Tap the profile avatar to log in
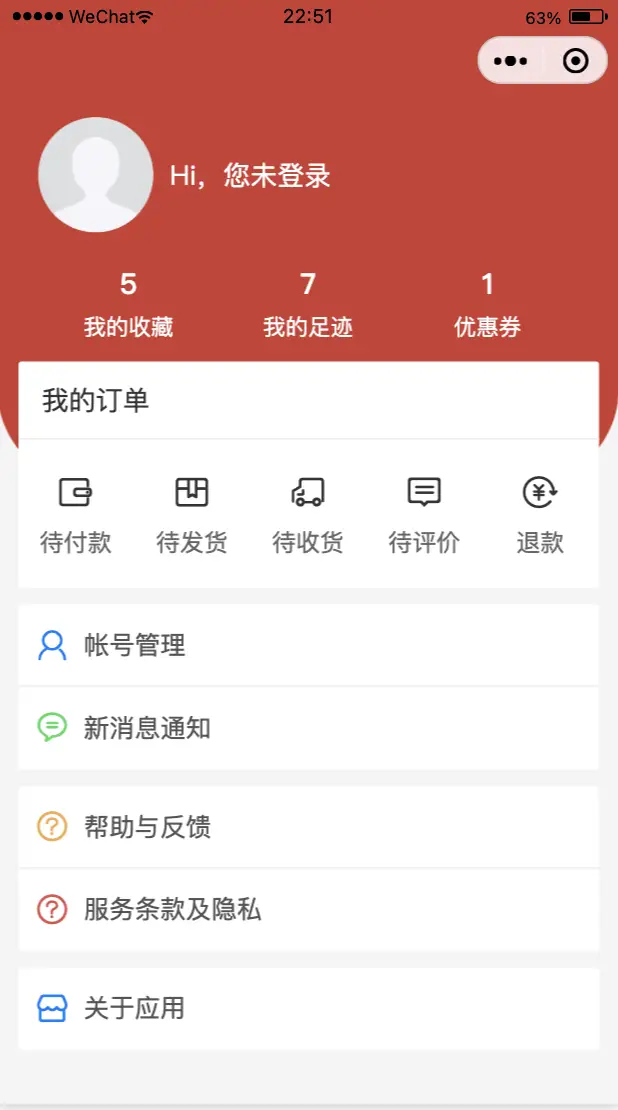The image size is (618, 1110). [x=96, y=175]
